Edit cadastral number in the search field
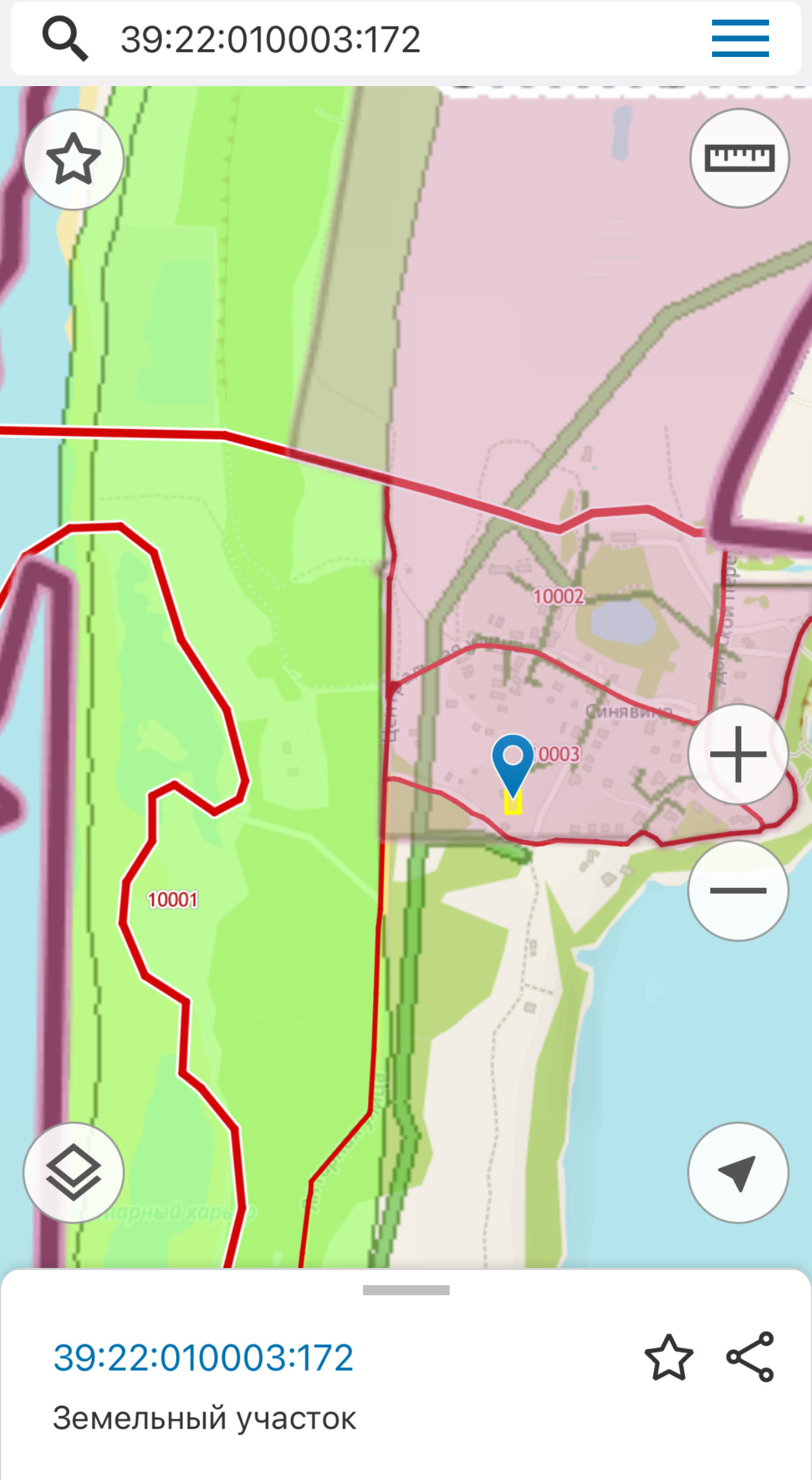 pos(271,39)
